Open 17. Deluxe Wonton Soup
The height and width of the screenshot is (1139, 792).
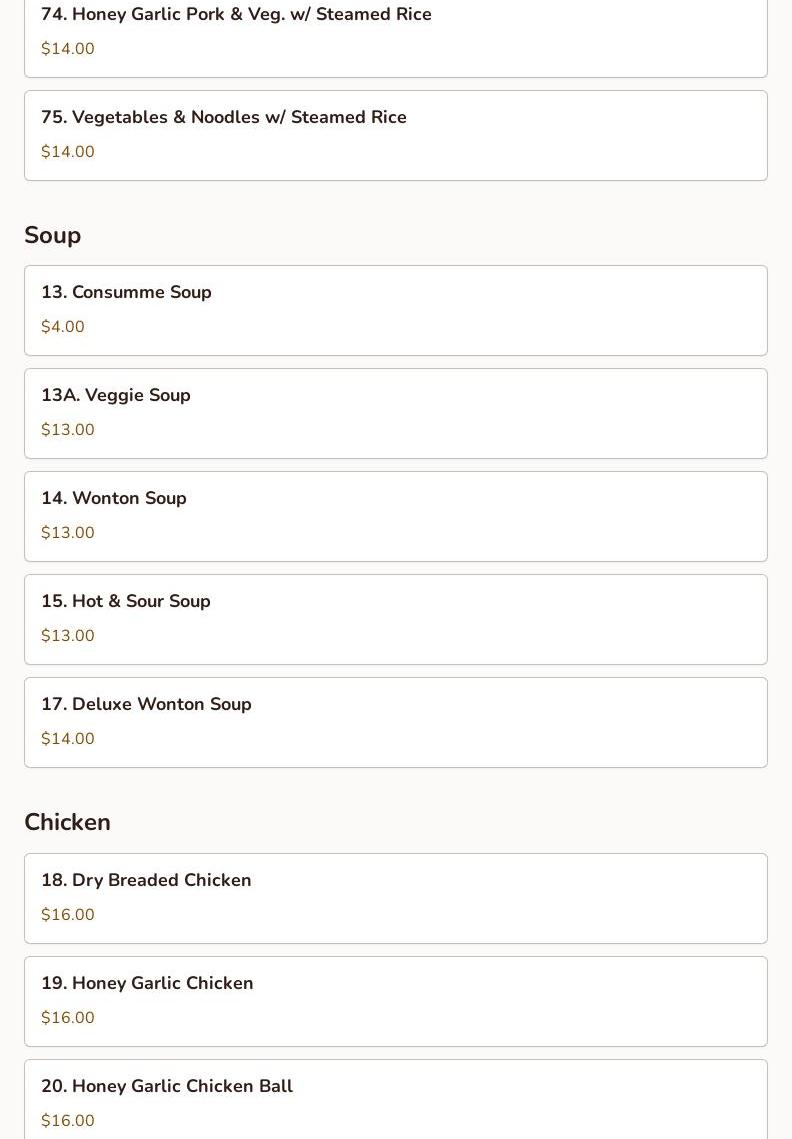click(x=395, y=722)
